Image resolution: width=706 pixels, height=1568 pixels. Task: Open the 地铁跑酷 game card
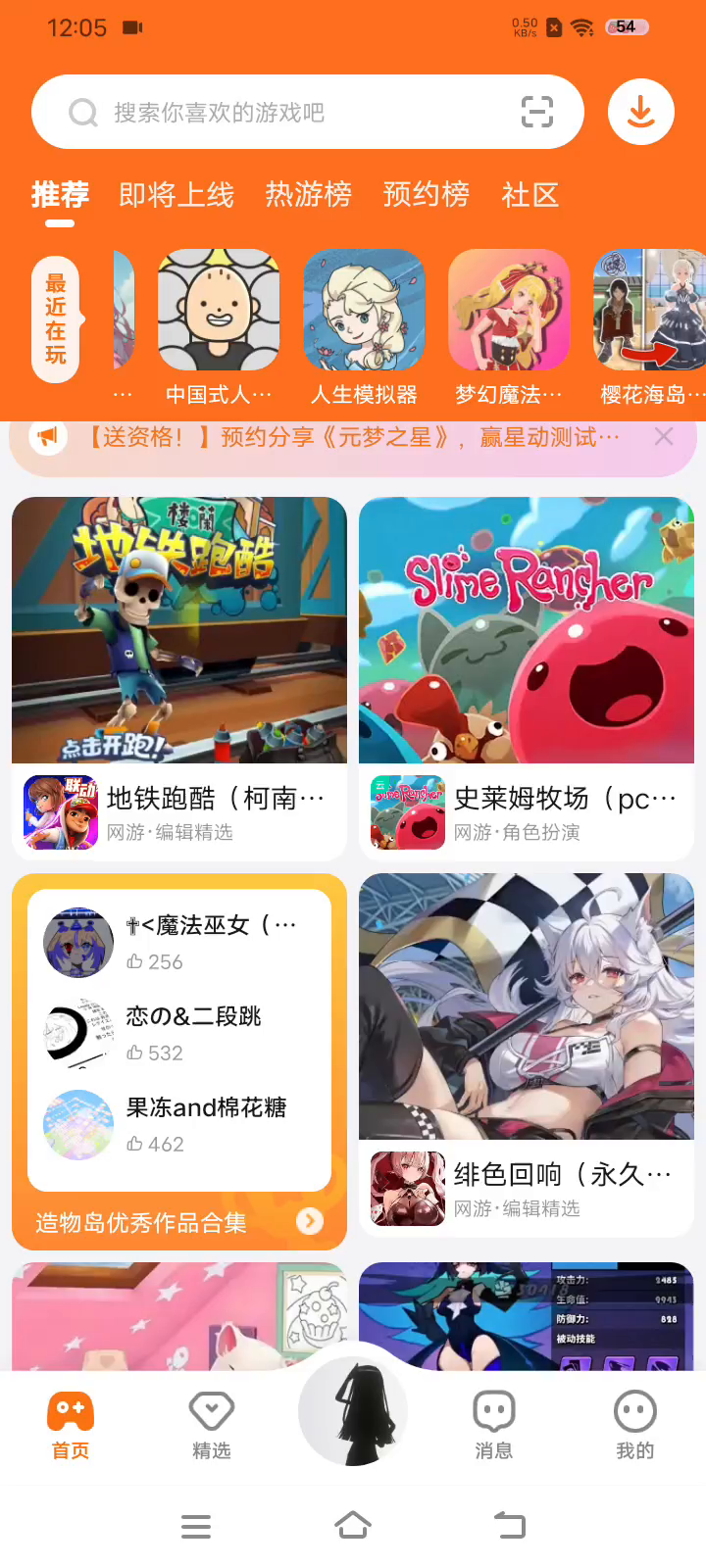[179, 676]
